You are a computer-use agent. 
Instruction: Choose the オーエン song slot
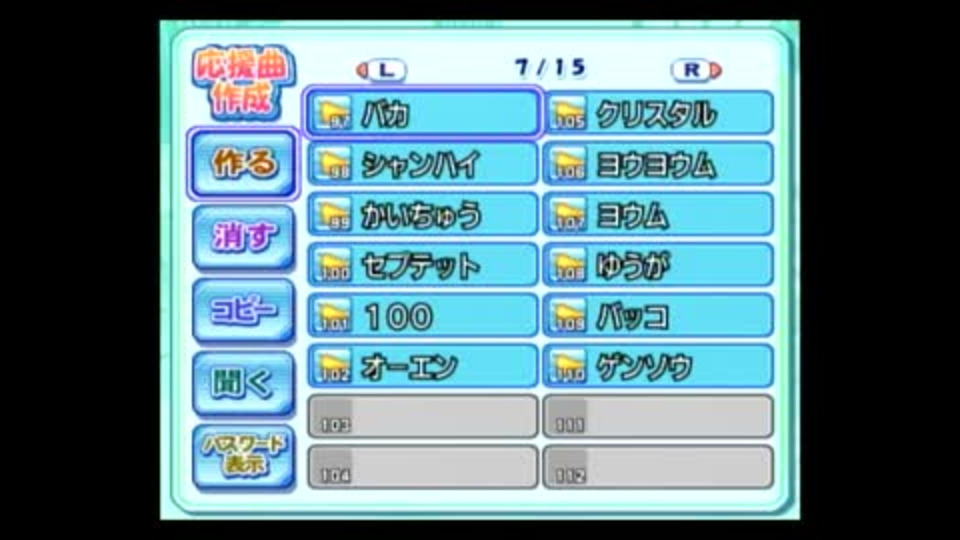tap(423, 366)
